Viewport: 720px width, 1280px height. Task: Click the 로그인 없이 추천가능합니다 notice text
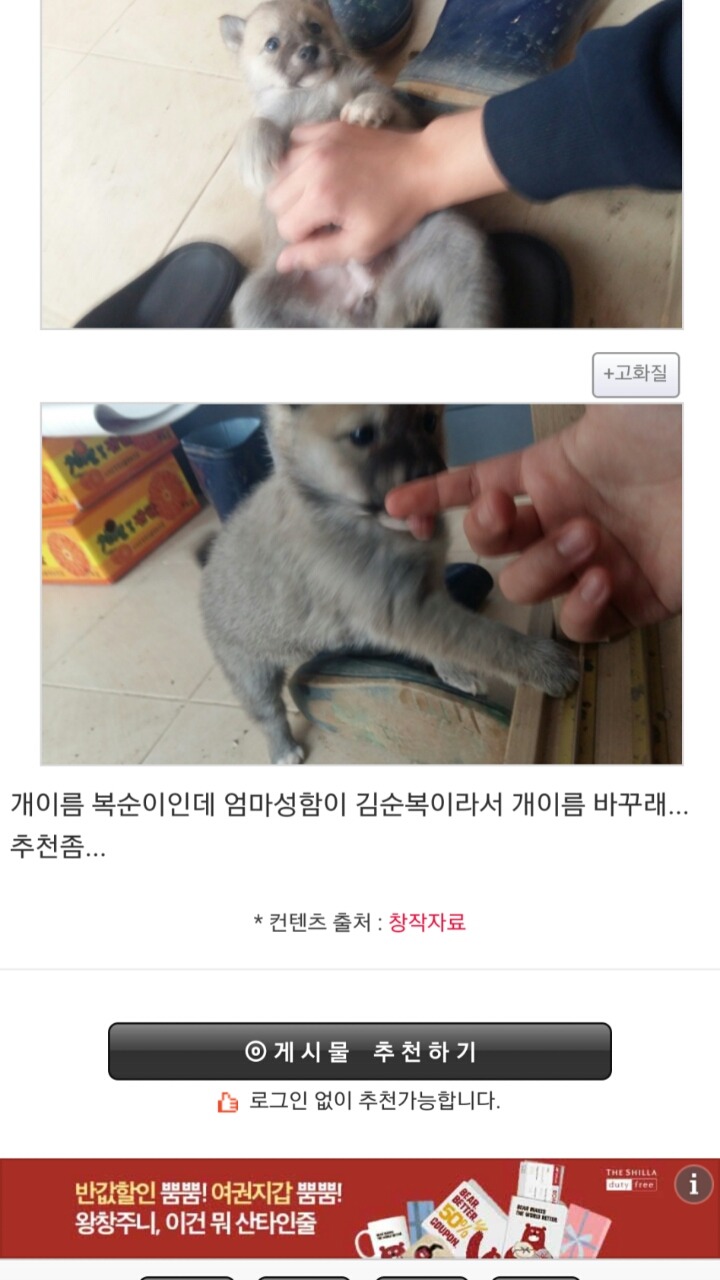click(x=375, y=1099)
